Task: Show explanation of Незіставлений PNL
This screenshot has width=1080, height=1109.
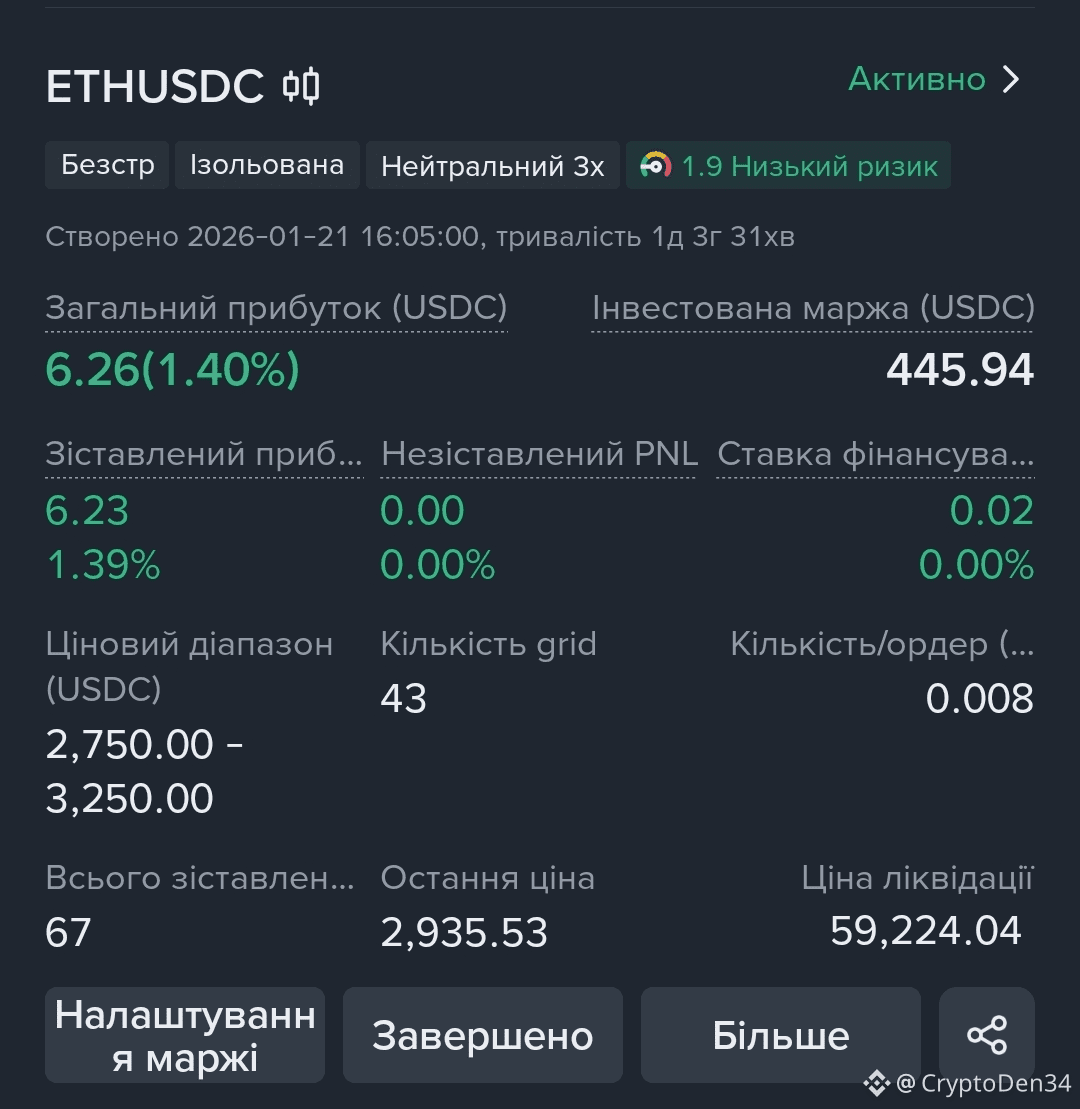Action: coord(539,454)
